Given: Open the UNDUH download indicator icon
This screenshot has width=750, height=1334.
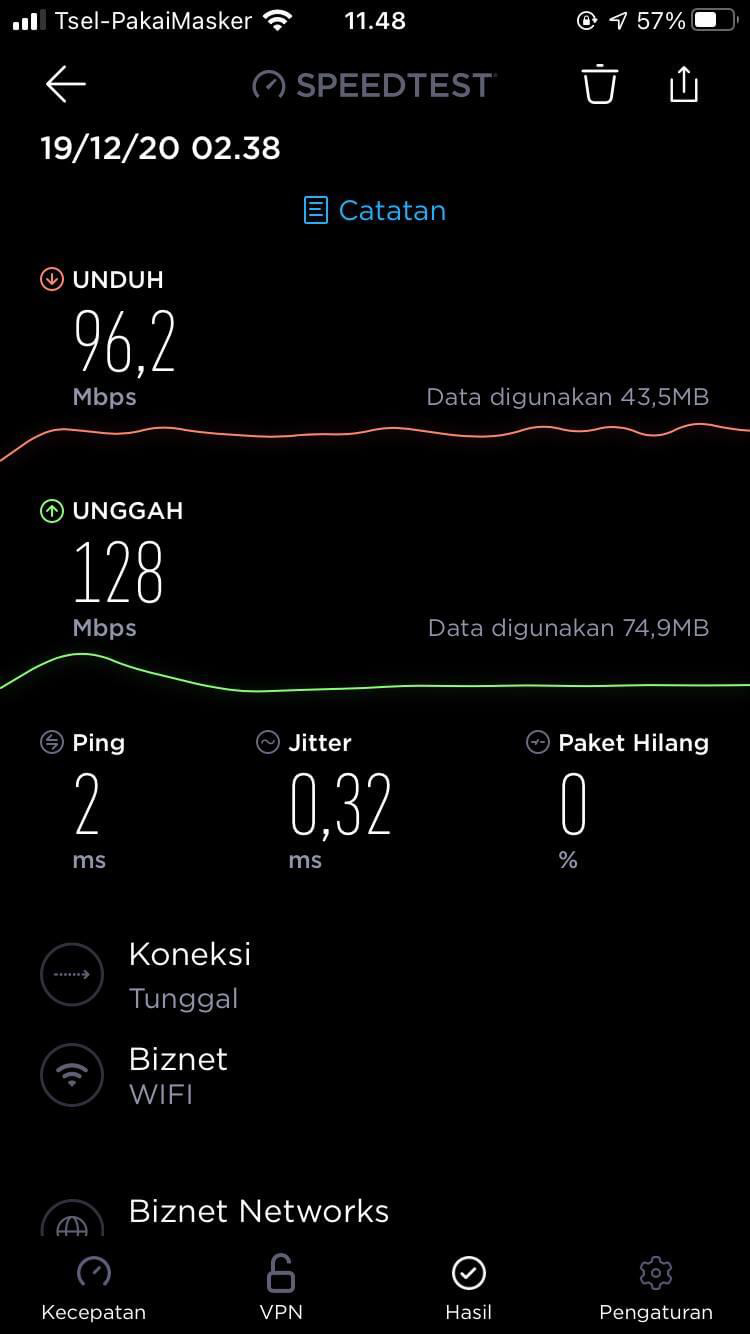Looking at the screenshot, I should click(x=50, y=279).
